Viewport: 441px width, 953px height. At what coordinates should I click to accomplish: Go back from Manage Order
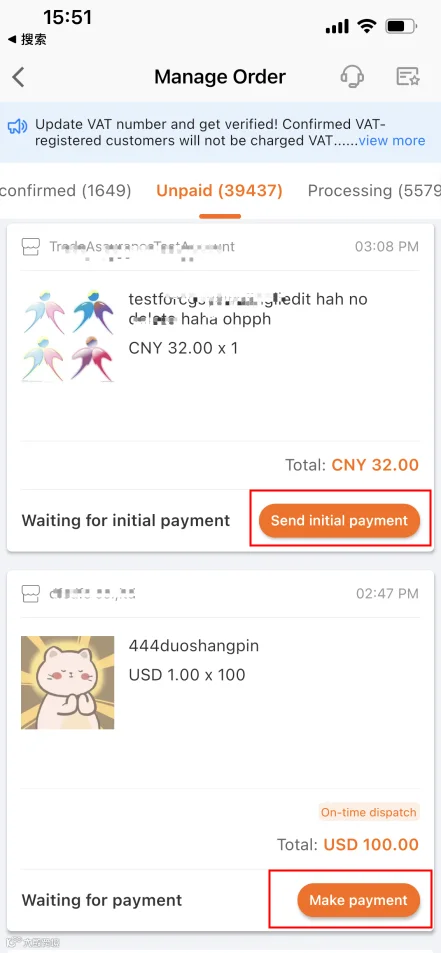19,77
